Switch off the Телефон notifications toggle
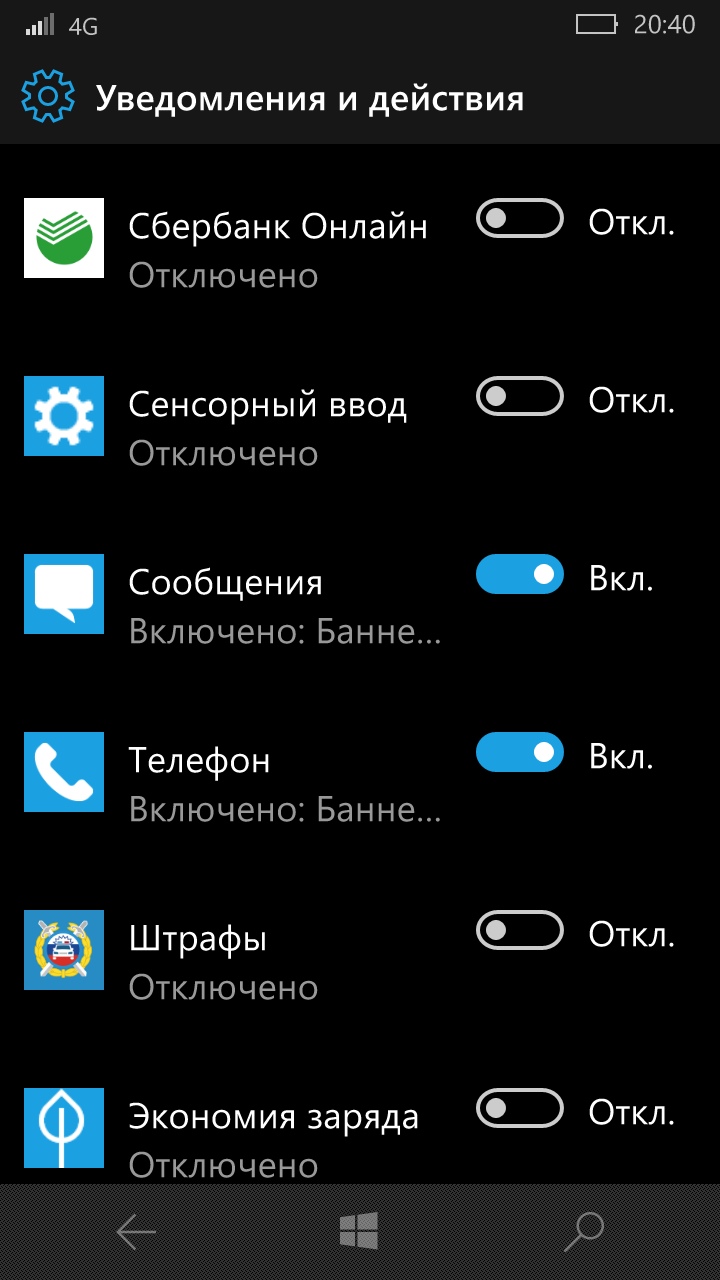This screenshot has height=1280, width=720. 520,753
